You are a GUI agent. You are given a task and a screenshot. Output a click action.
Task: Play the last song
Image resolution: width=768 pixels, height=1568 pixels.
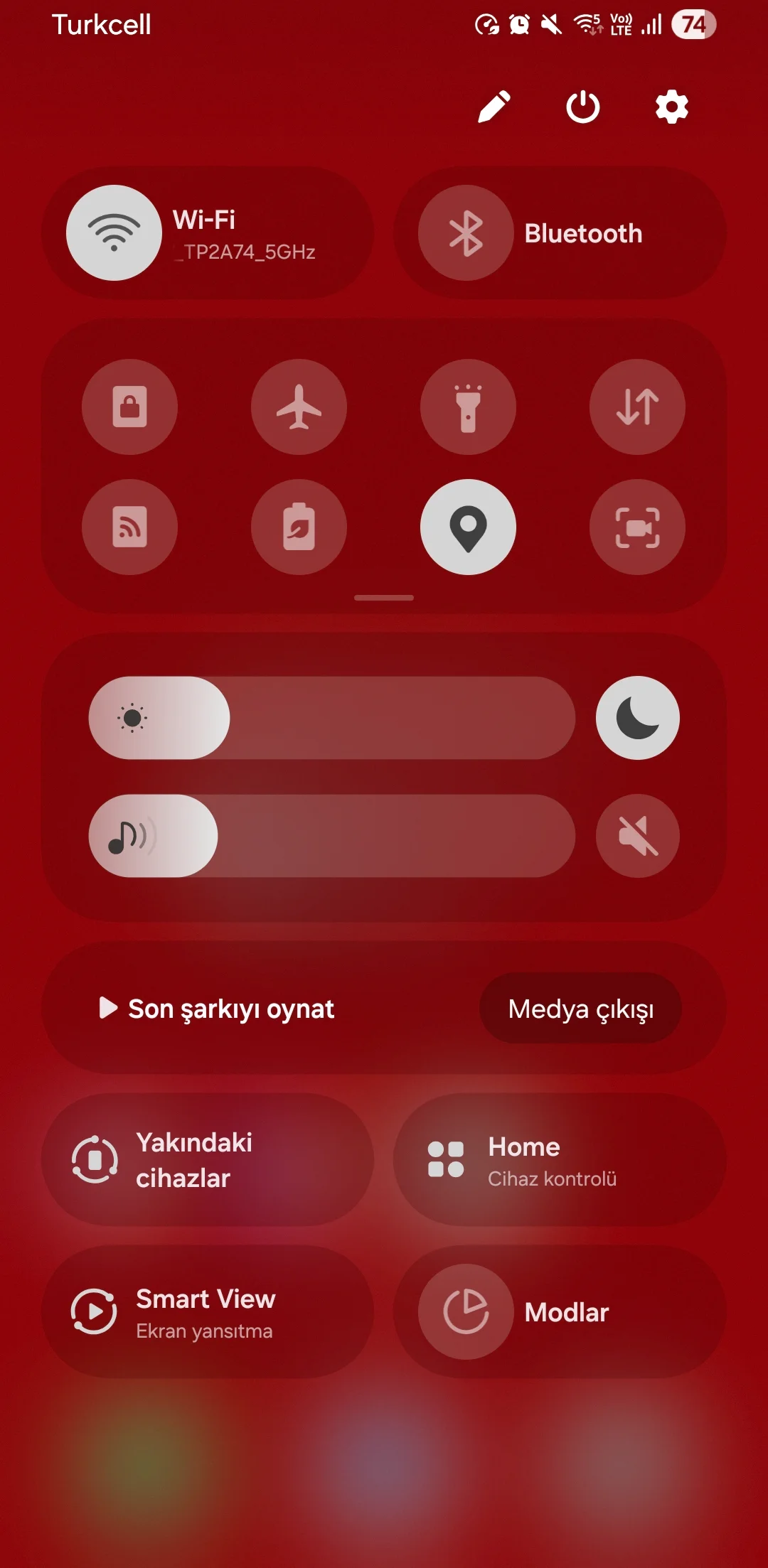[217, 1009]
